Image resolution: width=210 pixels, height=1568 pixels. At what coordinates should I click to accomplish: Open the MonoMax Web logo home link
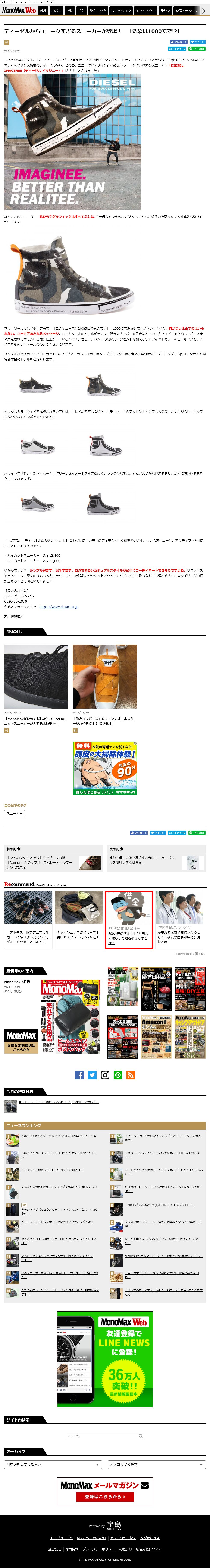coord(18,11)
